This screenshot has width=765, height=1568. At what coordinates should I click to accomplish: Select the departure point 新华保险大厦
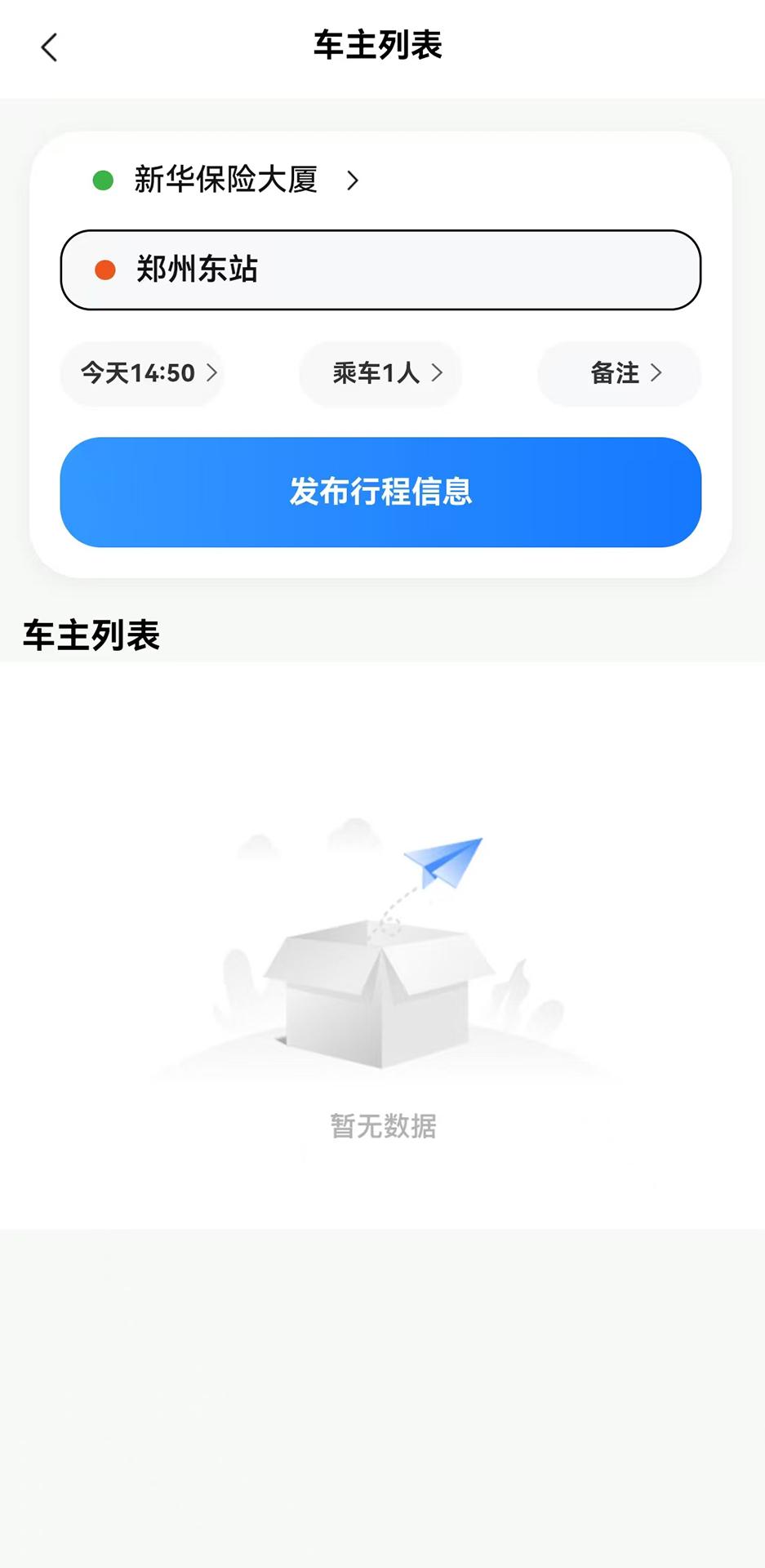tap(226, 180)
